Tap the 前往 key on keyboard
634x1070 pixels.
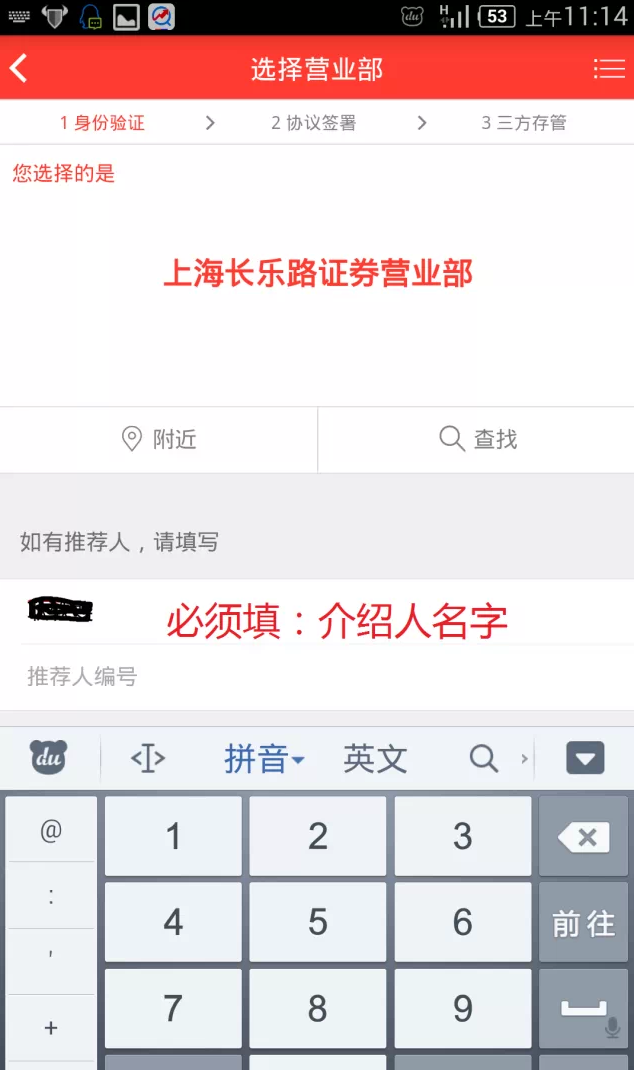pos(584,923)
